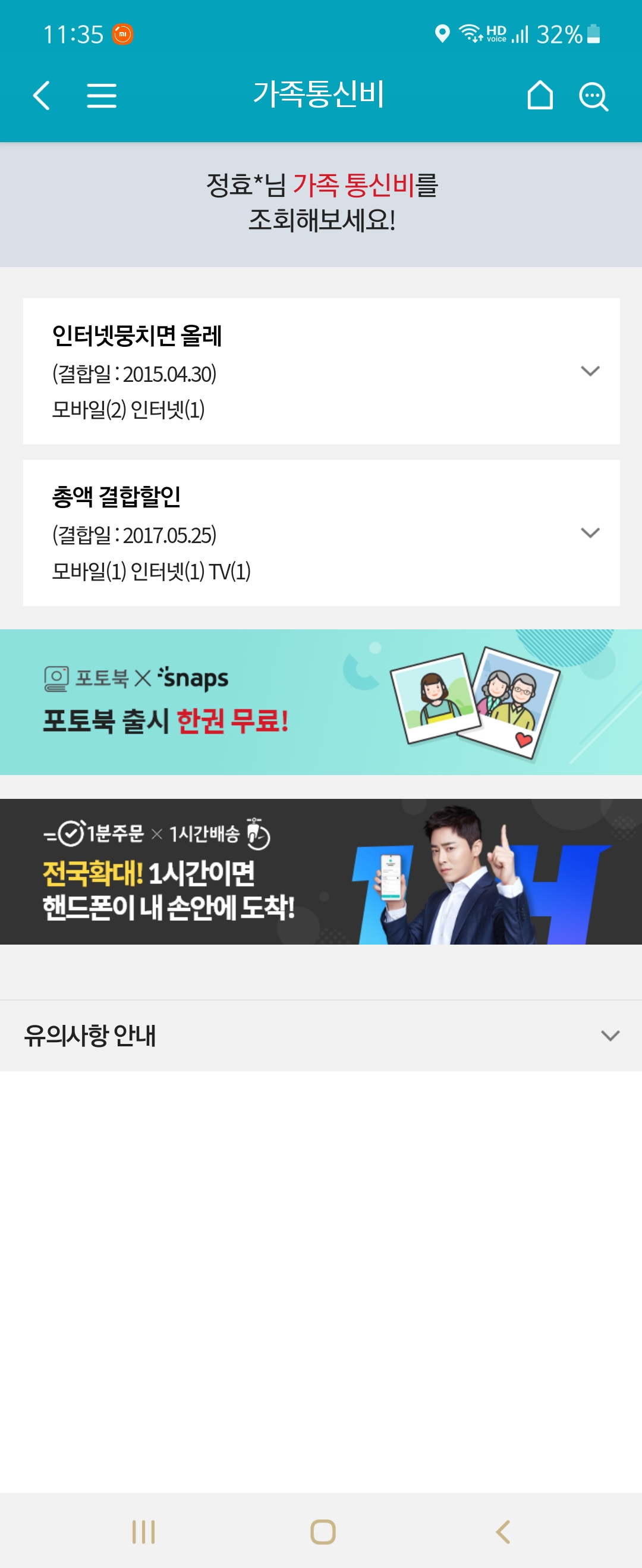Screen dimensions: 642x1568
Task: Open the hamburger menu
Action: [102, 96]
